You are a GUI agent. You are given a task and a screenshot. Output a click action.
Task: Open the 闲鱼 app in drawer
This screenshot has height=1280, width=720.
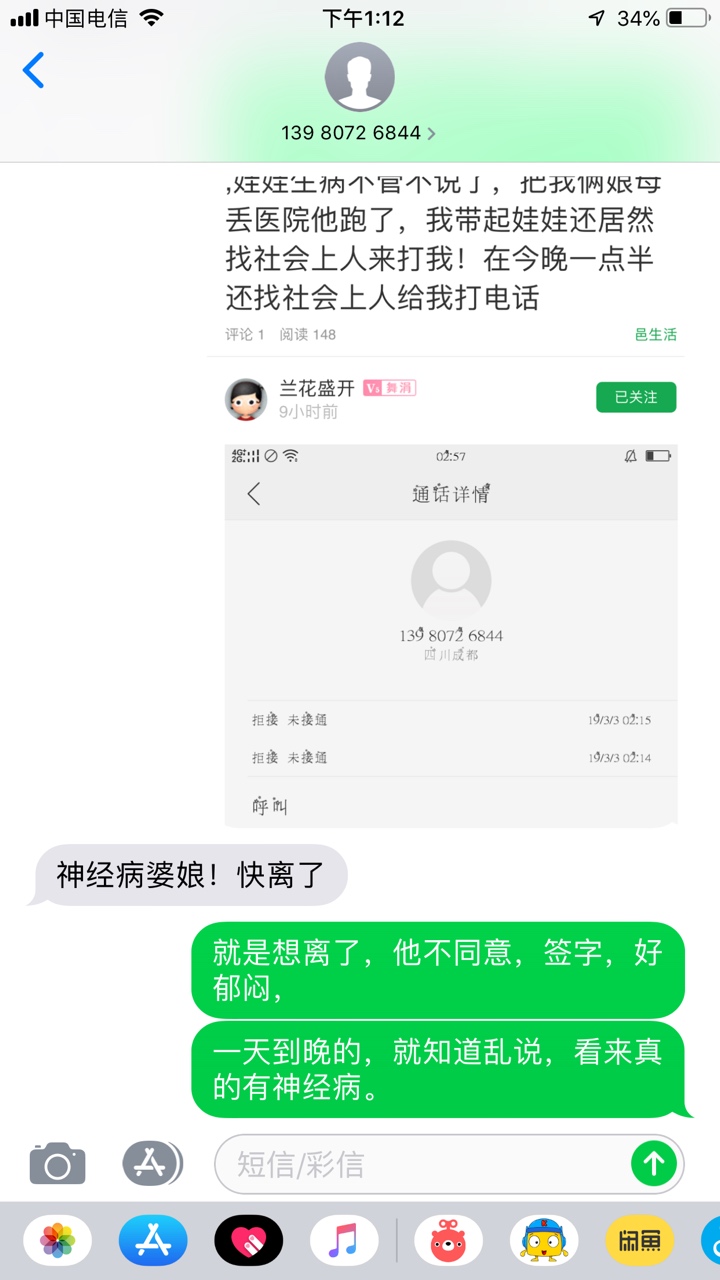(x=640, y=1242)
